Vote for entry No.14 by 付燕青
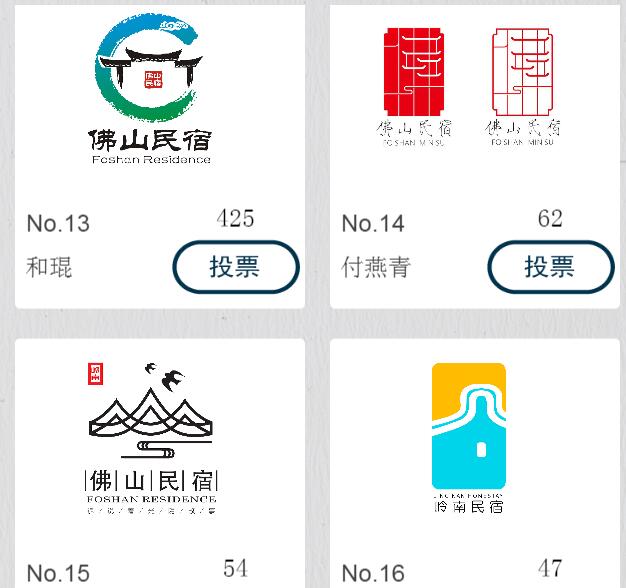The width and height of the screenshot is (626, 588). pos(550,267)
